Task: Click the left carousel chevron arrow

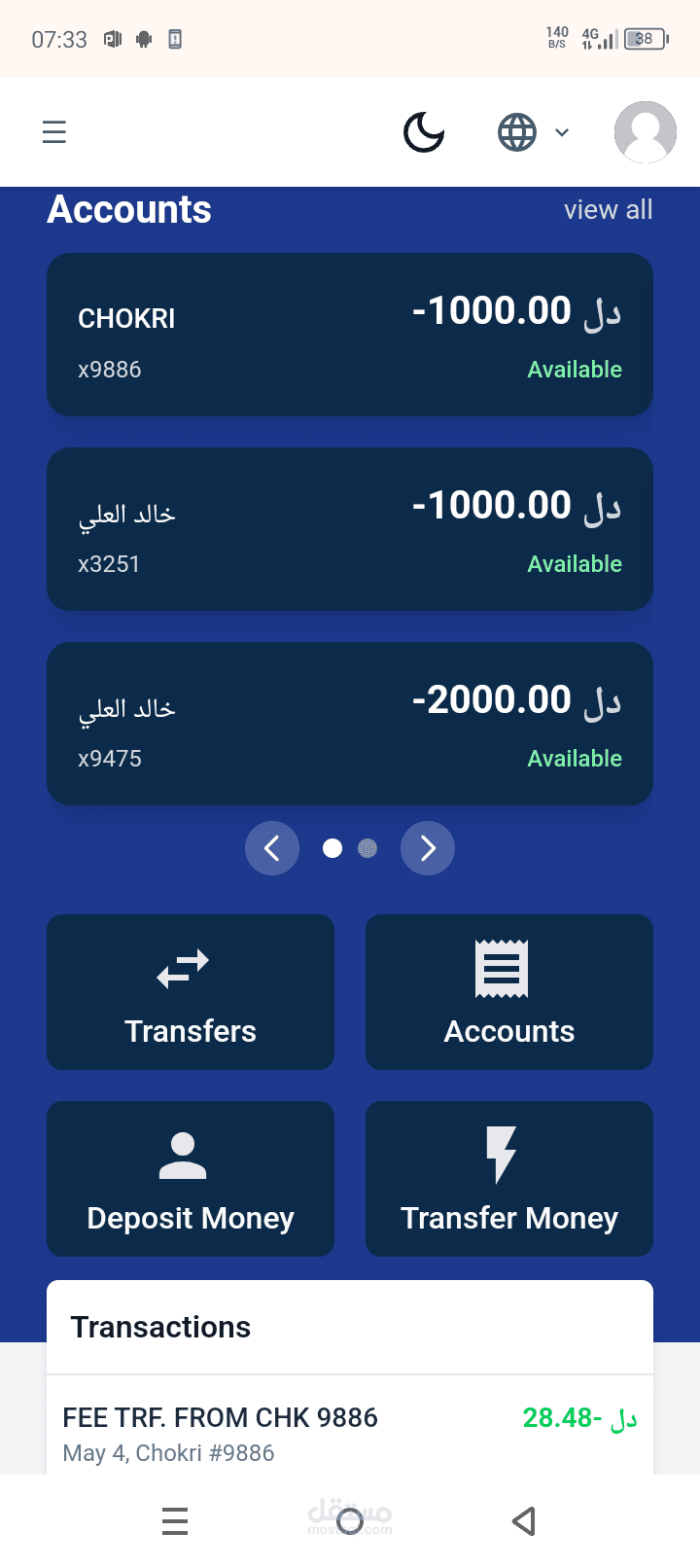Action: coord(272,848)
